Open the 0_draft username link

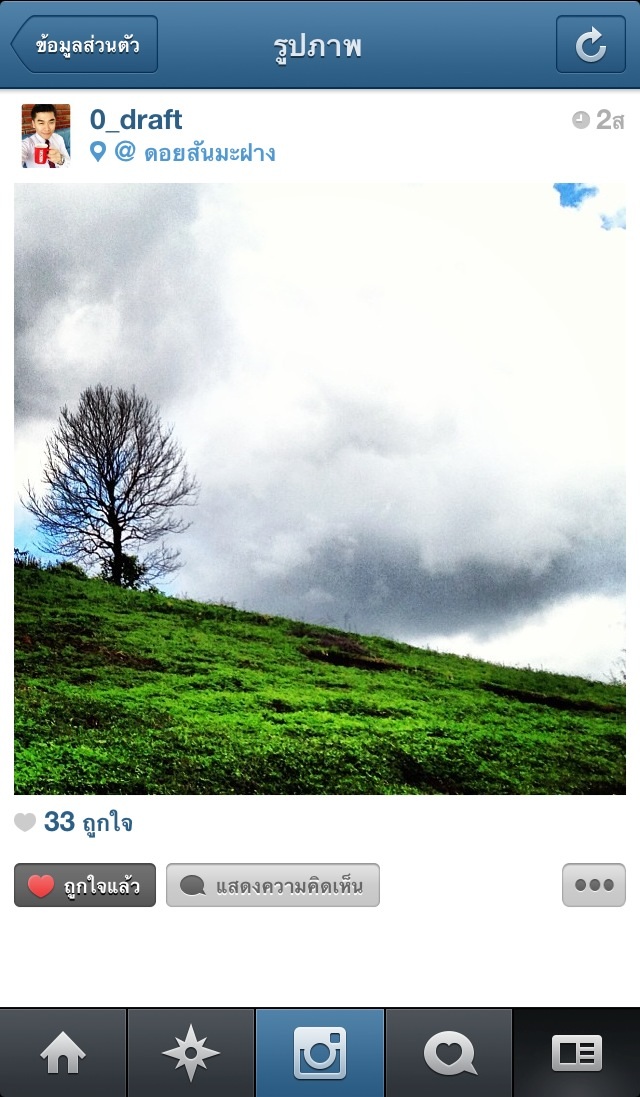(x=136, y=120)
